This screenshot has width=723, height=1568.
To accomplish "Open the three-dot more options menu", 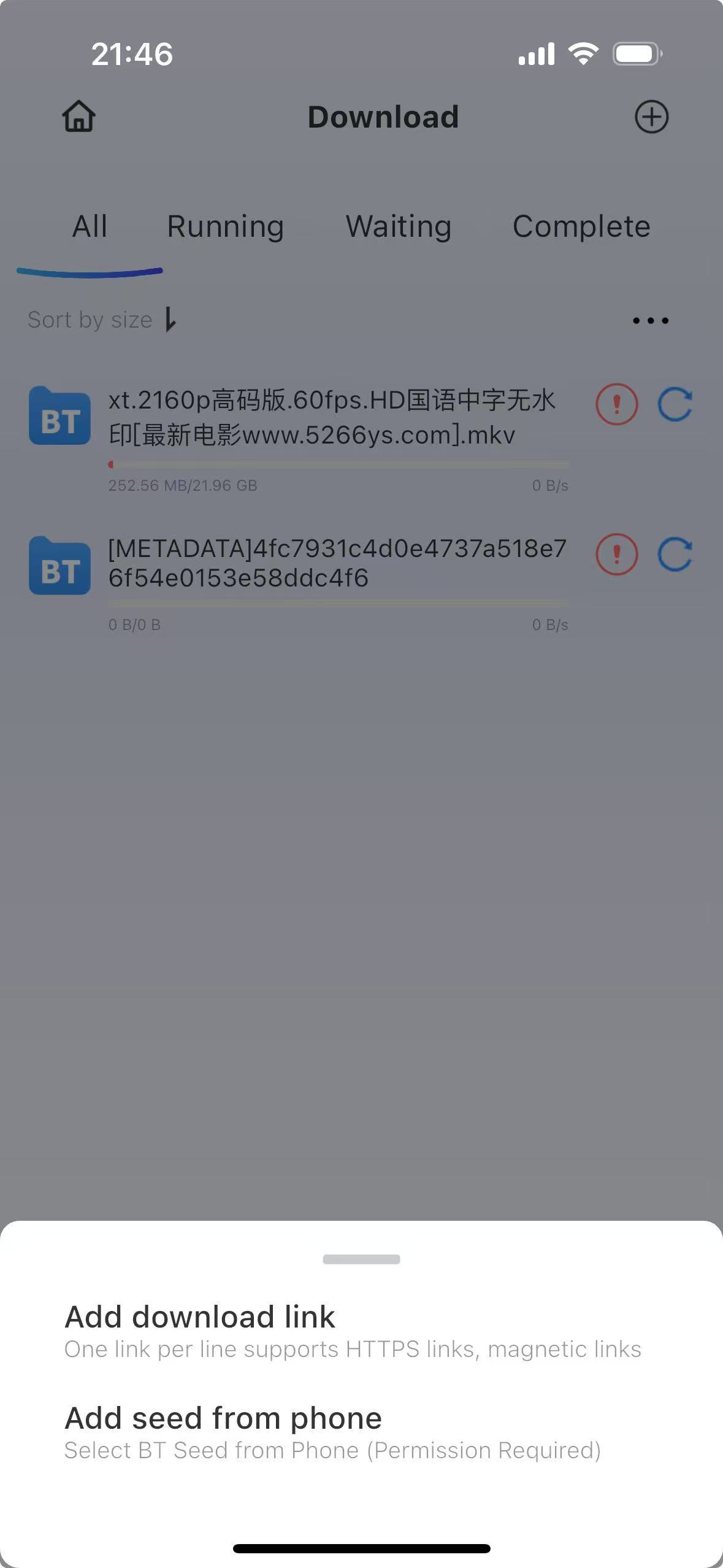I will click(650, 320).
